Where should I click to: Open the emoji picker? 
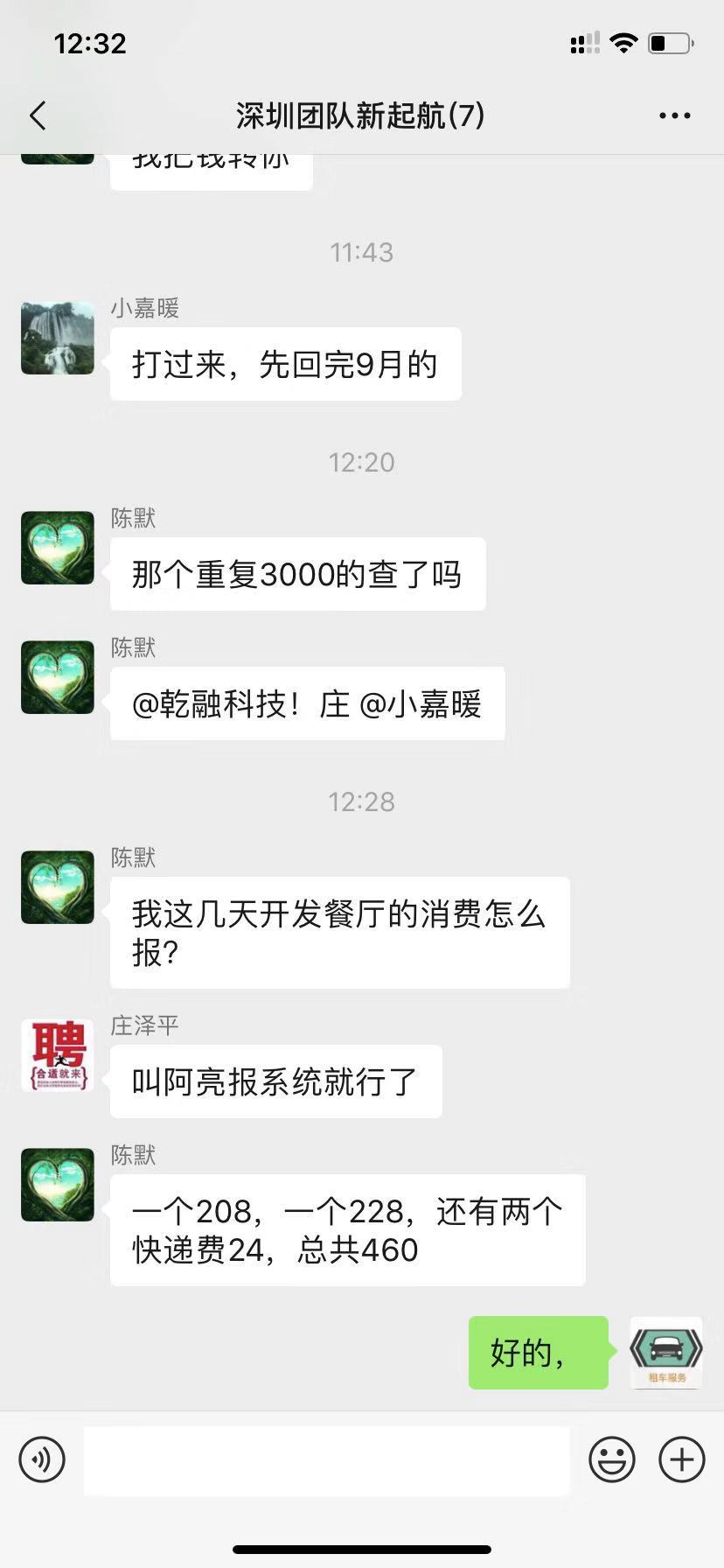(612, 1459)
